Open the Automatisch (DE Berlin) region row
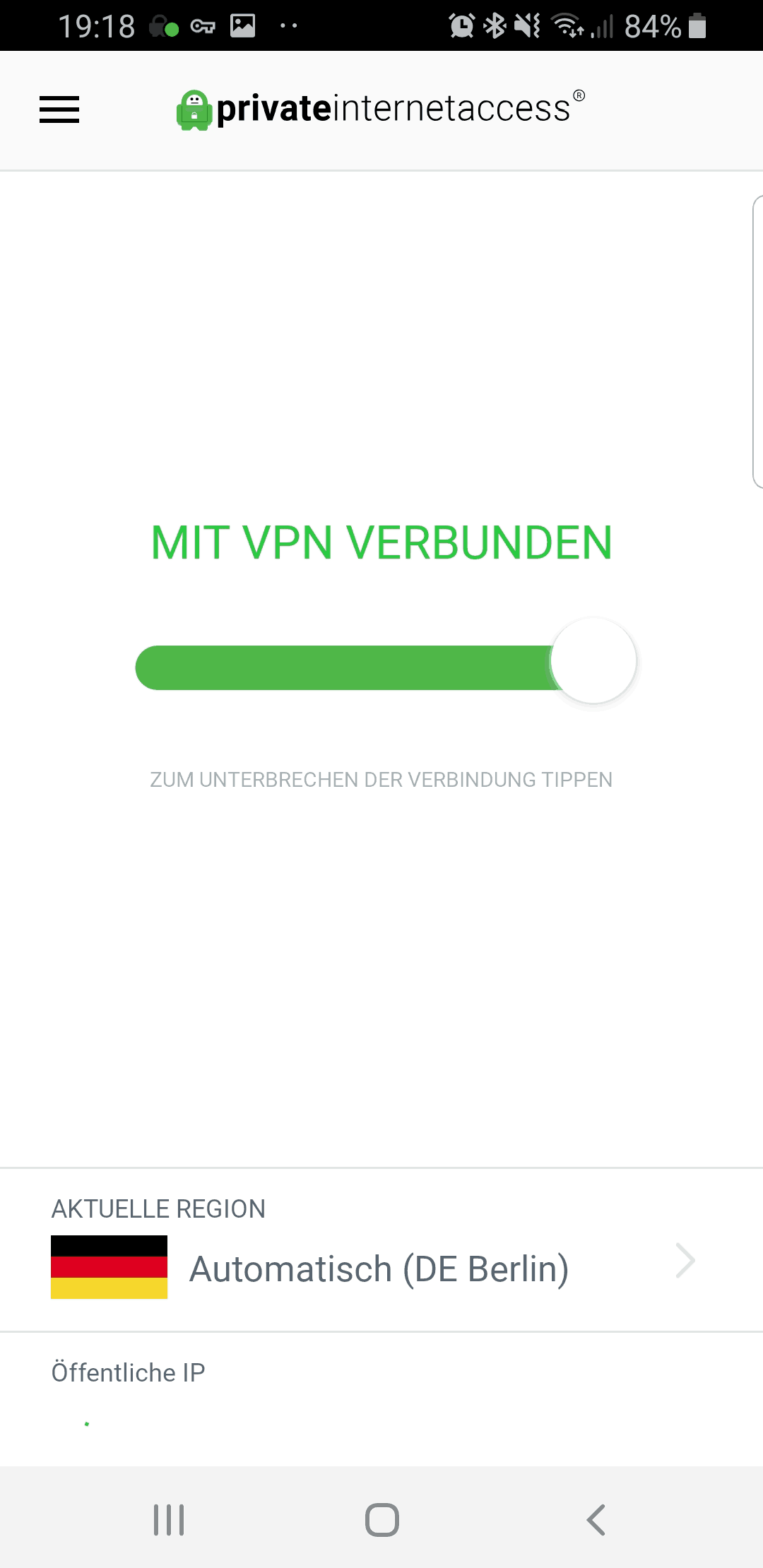 click(x=381, y=1250)
